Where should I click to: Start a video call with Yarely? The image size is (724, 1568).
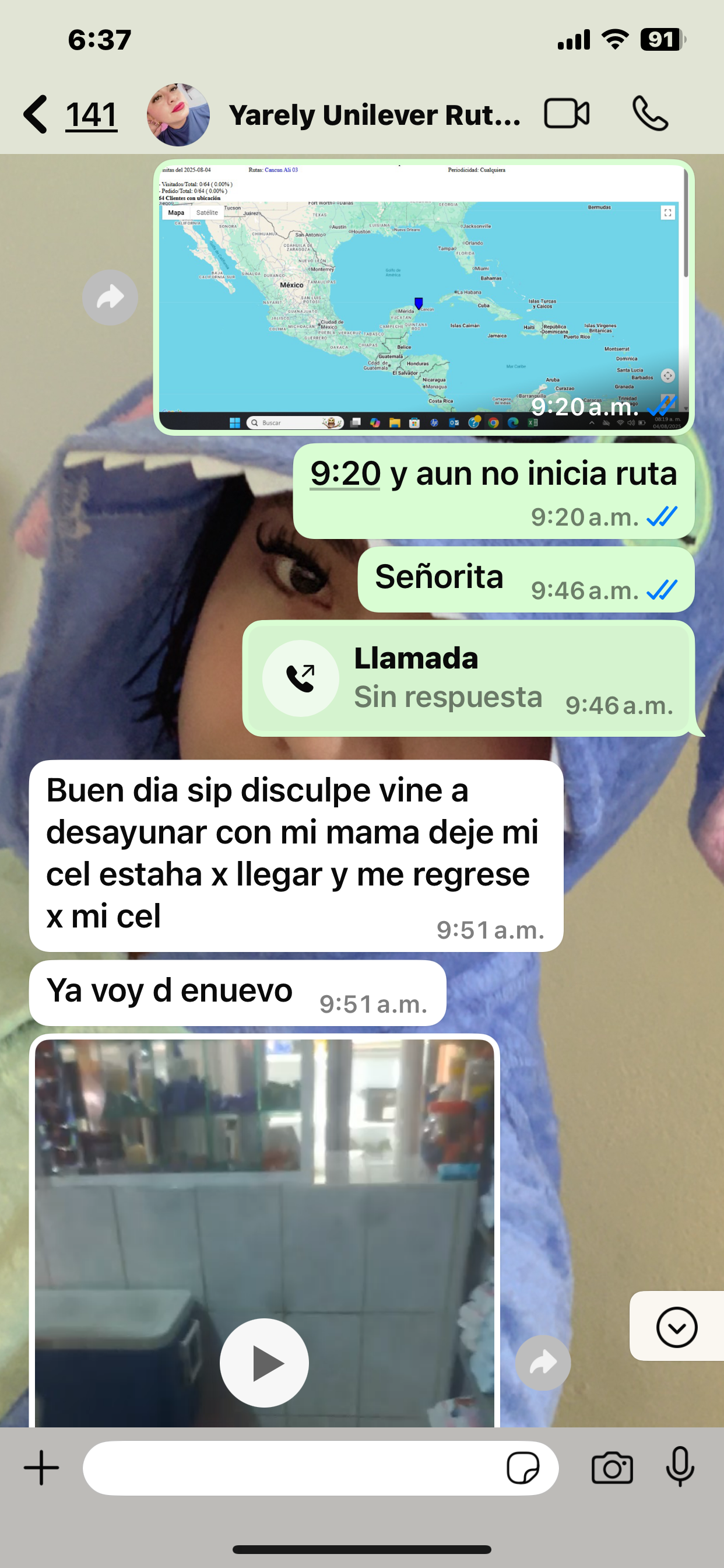coord(566,114)
